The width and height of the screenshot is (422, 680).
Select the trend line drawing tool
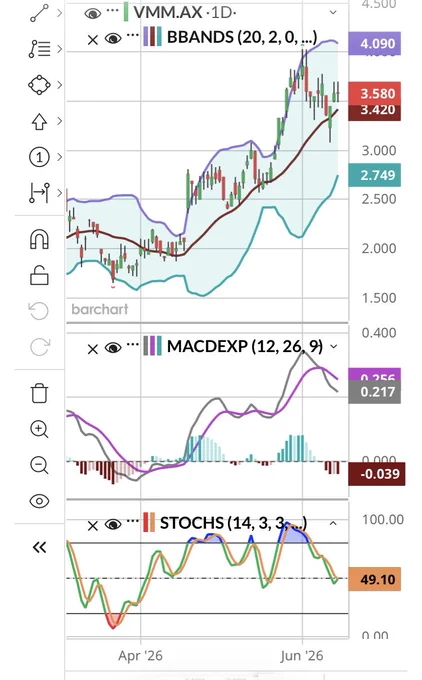click(x=39, y=13)
